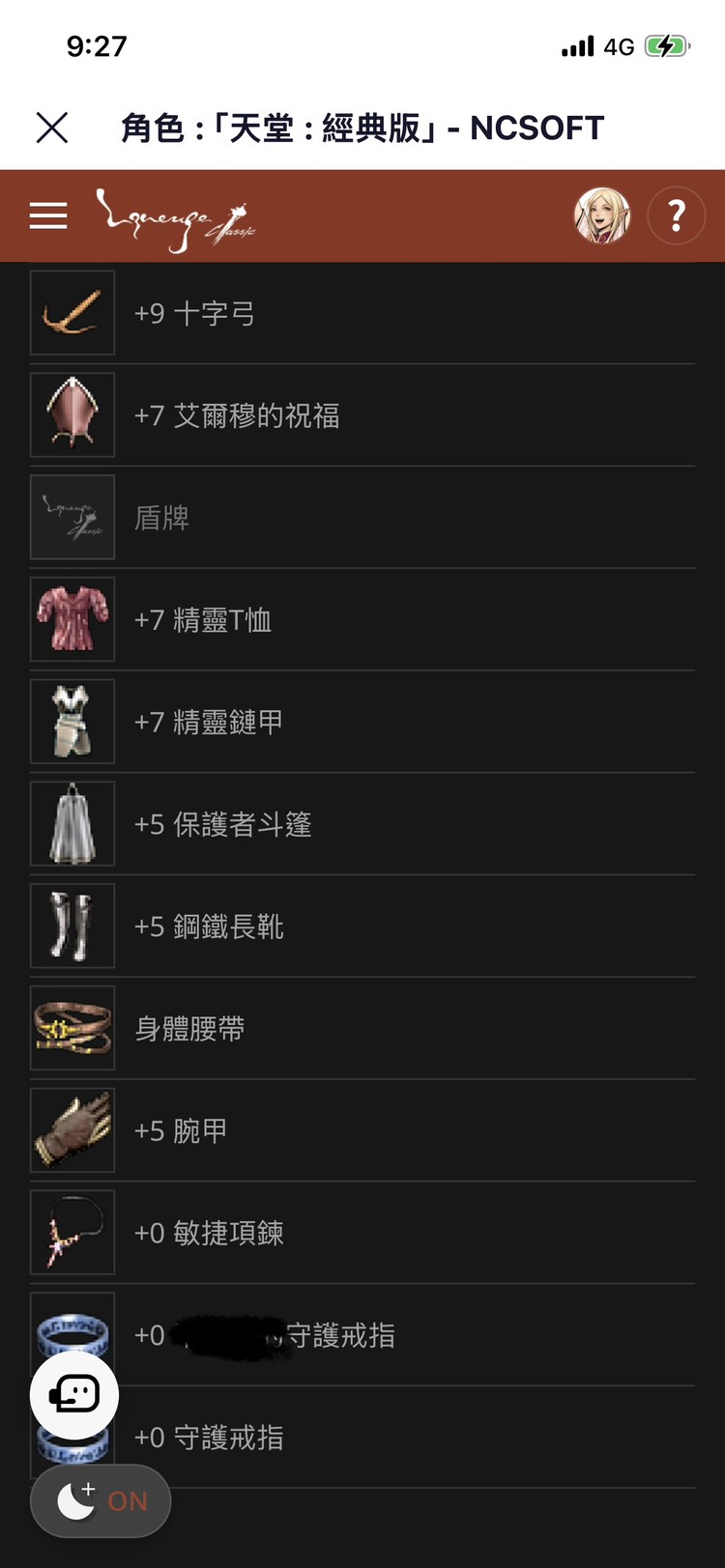
Task: Open the floating chat support bubble
Action: [x=73, y=1395]
